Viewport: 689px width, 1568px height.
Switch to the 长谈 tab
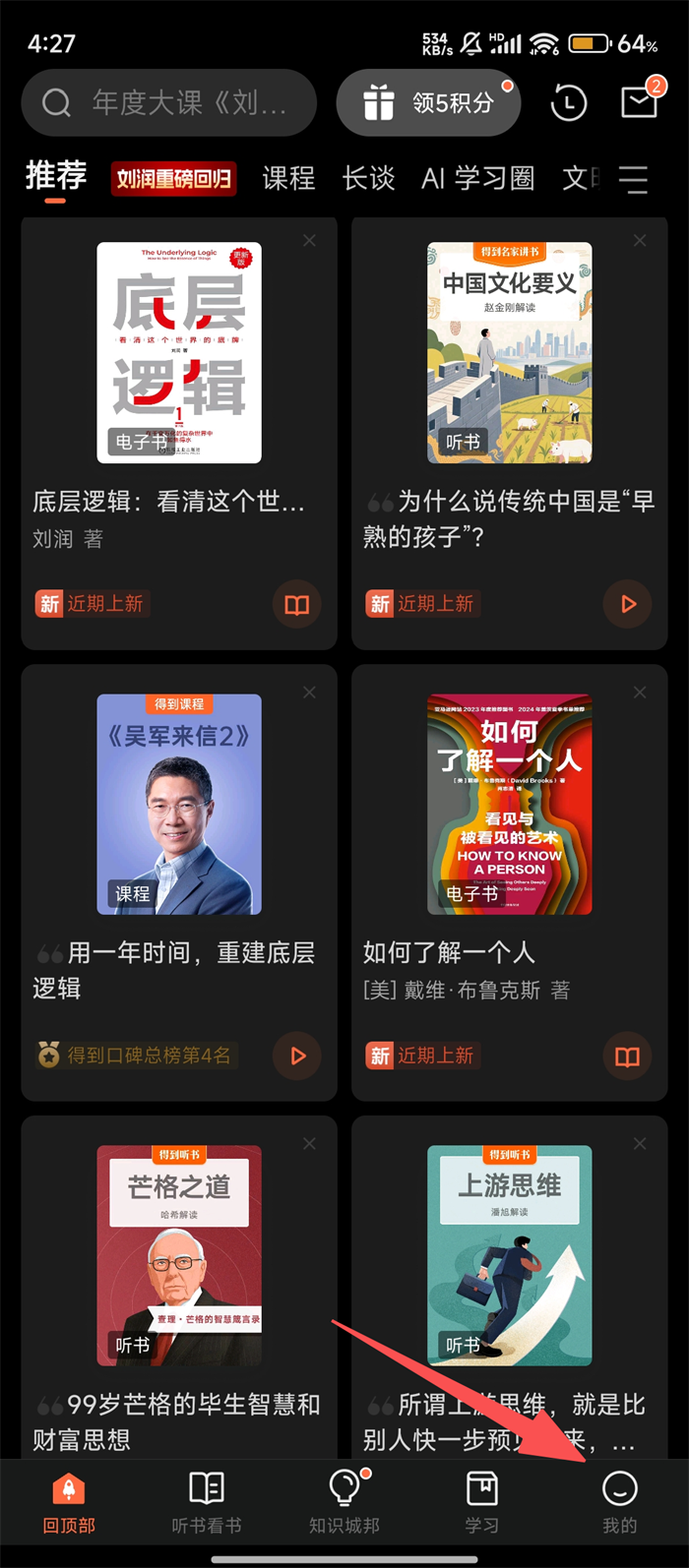point(368,178)
